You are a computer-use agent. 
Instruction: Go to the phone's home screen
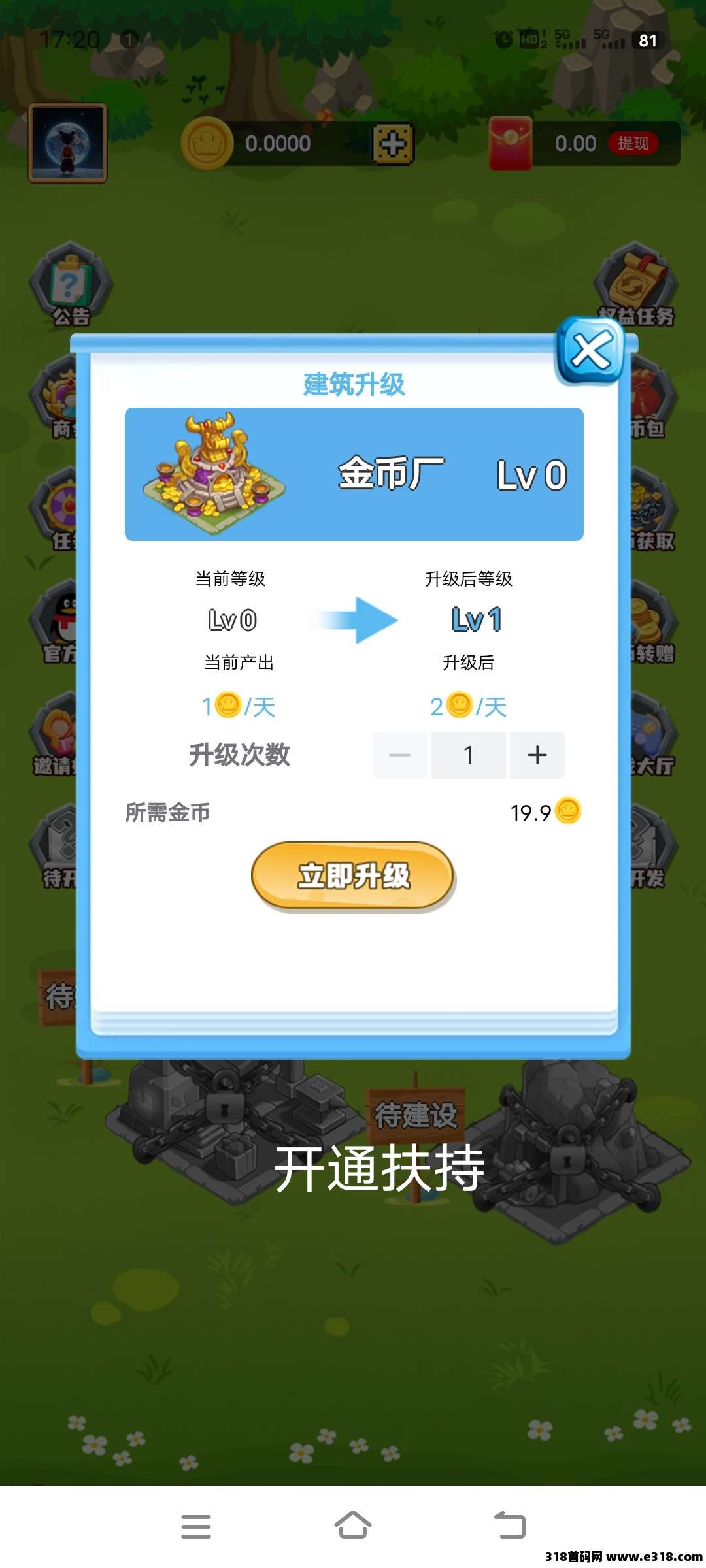point(353,1526)
